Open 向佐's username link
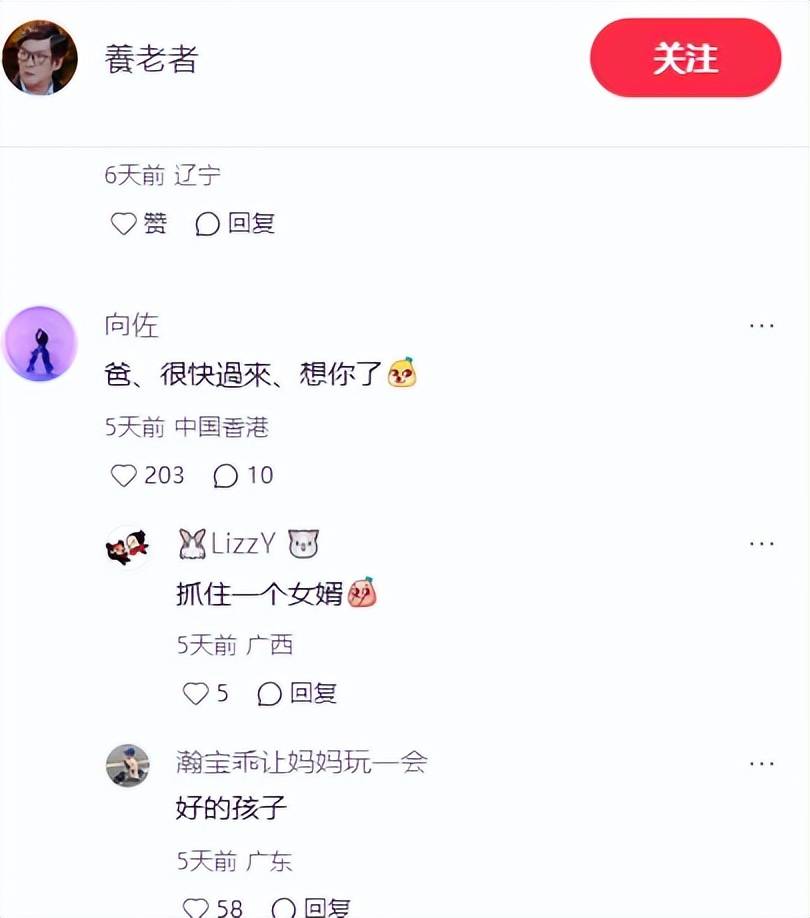 (x=131, y=325)
